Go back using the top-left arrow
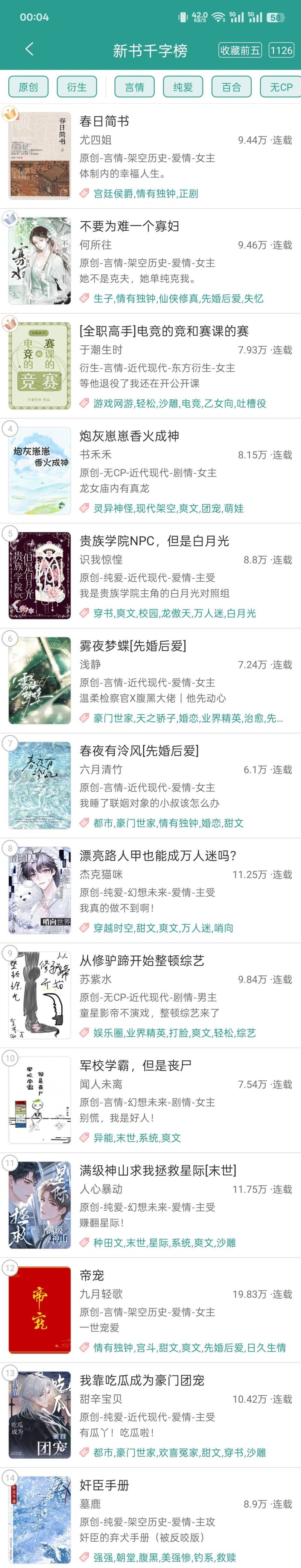Viewport: 301px width, 1568px height. pyautogui.click(x=29, y=49)
